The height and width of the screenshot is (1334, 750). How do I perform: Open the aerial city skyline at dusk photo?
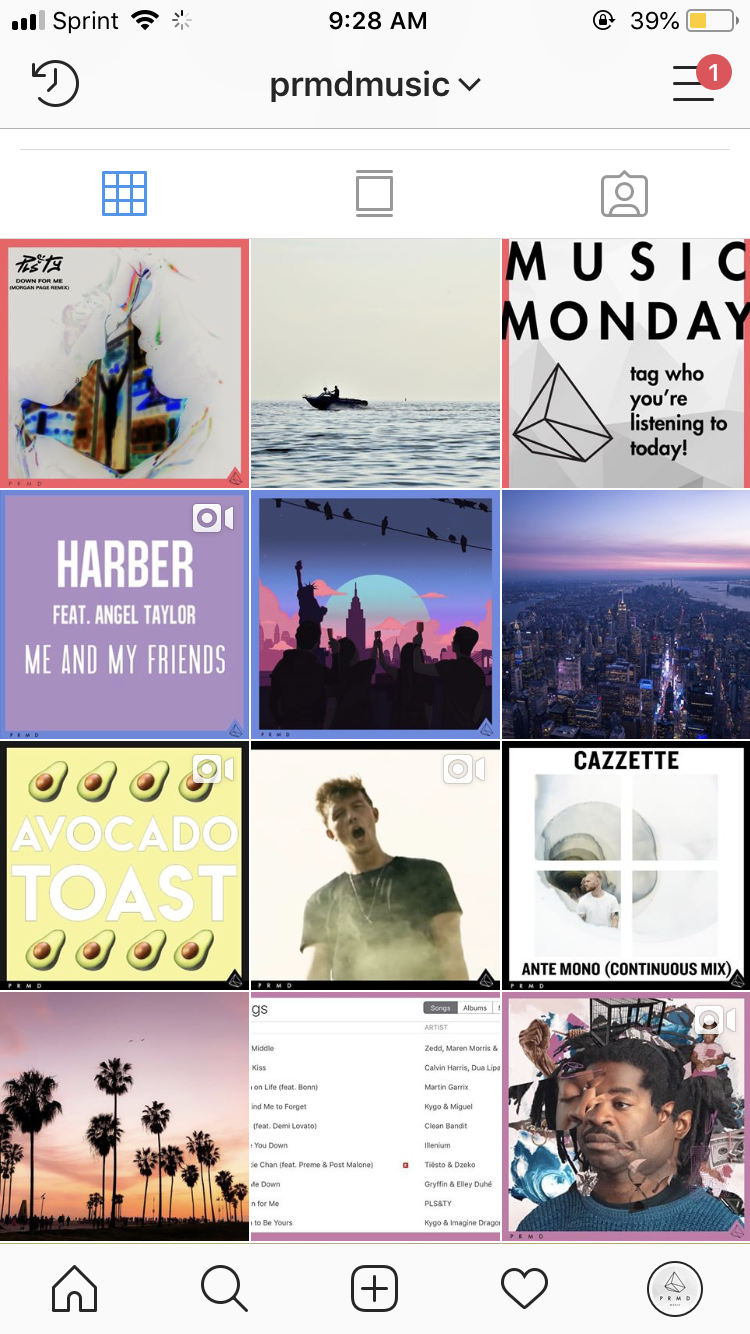(x=626, y=615)
